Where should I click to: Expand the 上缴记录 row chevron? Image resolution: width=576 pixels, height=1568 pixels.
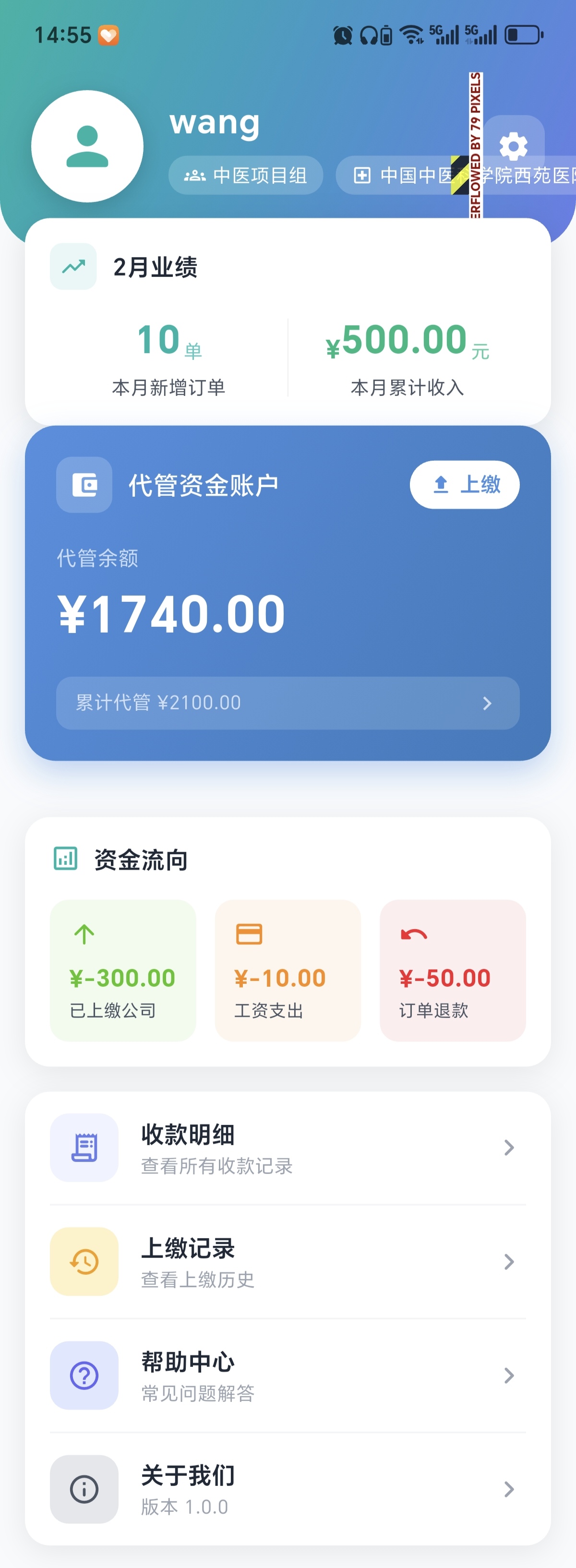click(x=510, y=1262)
